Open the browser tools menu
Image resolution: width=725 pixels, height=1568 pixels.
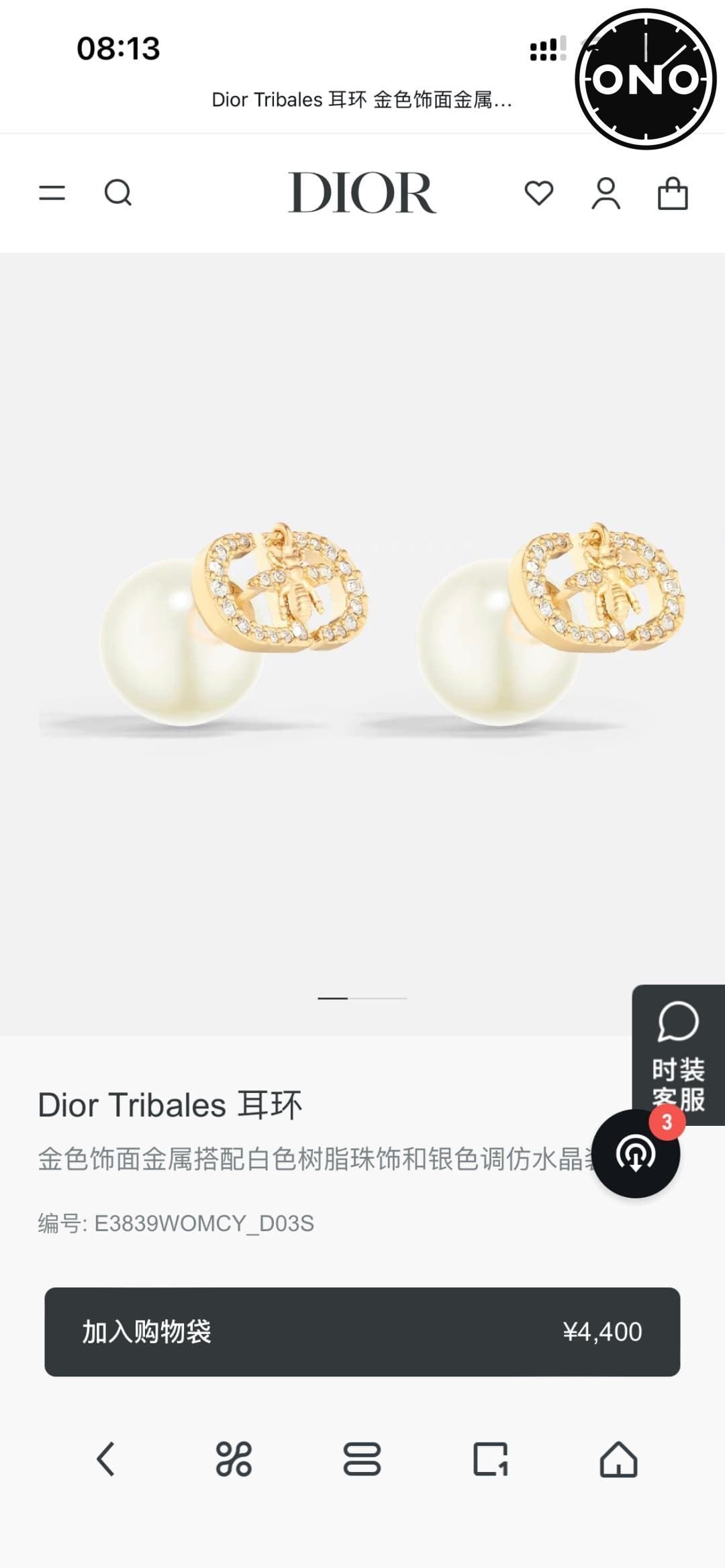(234, 1459)
